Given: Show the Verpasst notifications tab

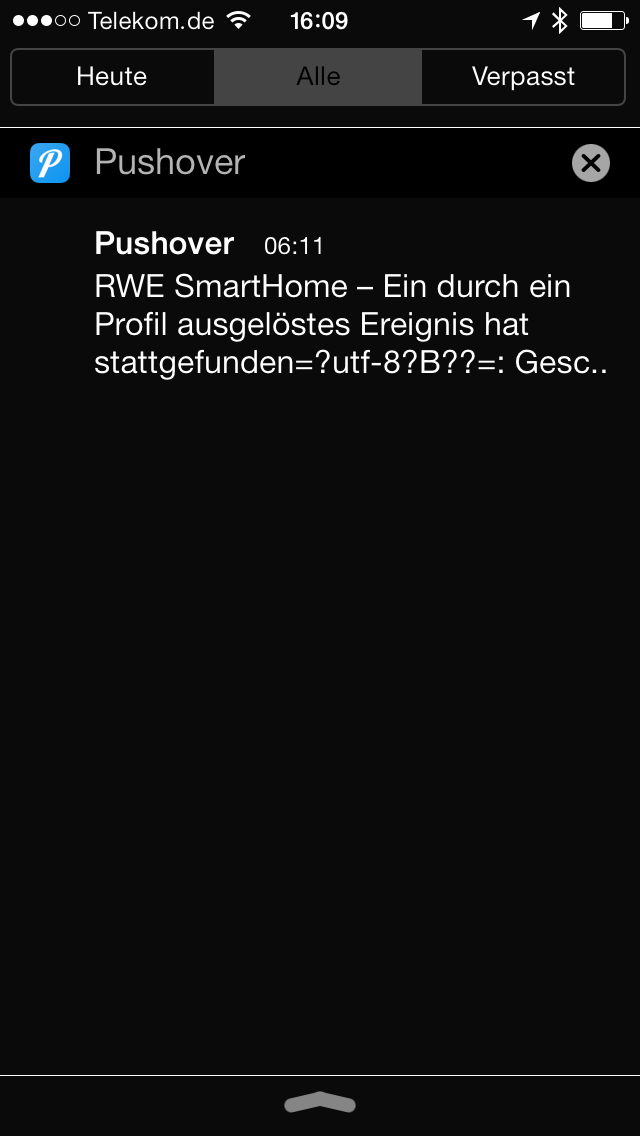Looking at the screenshot, I should pyautogui.click(x=523, y=77).
